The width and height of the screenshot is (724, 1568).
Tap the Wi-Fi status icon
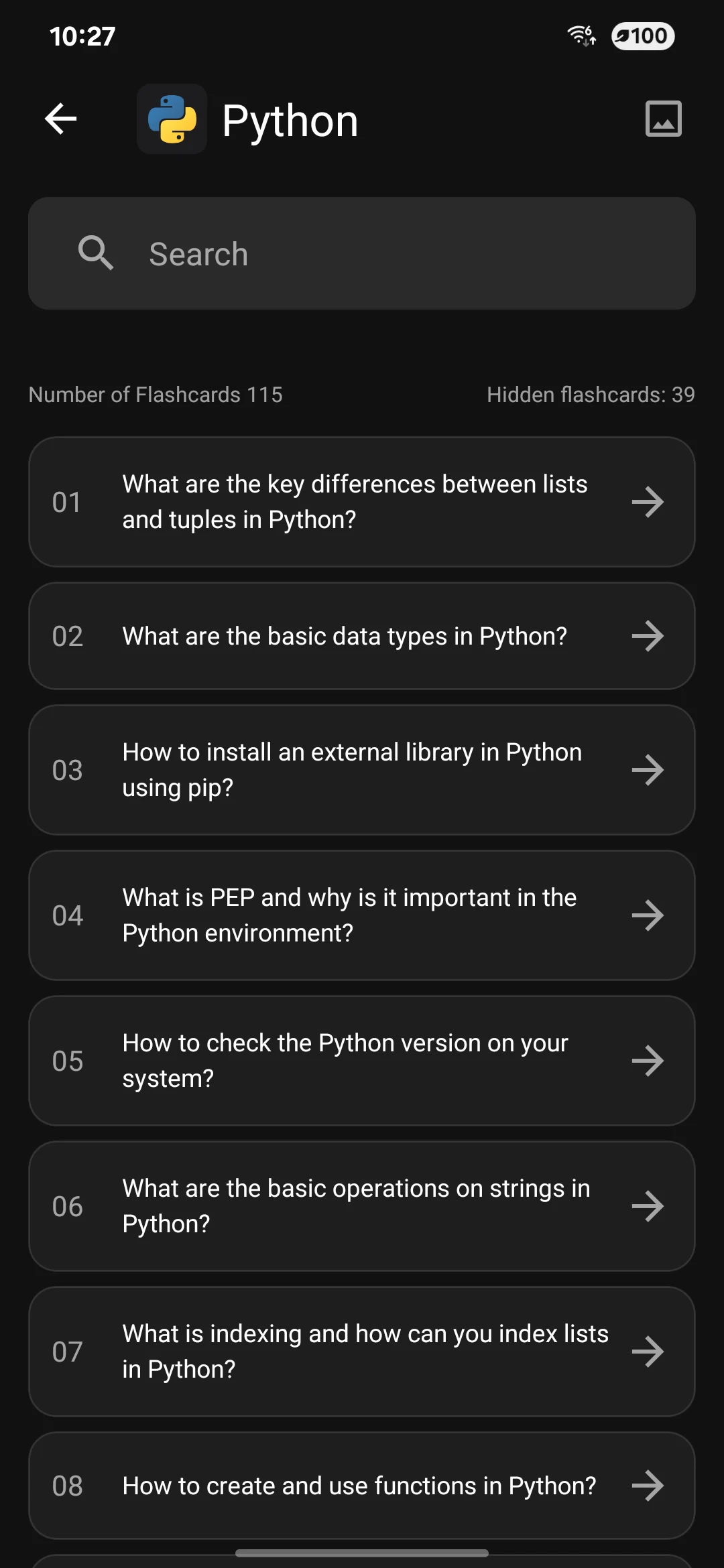coord(579,36)
